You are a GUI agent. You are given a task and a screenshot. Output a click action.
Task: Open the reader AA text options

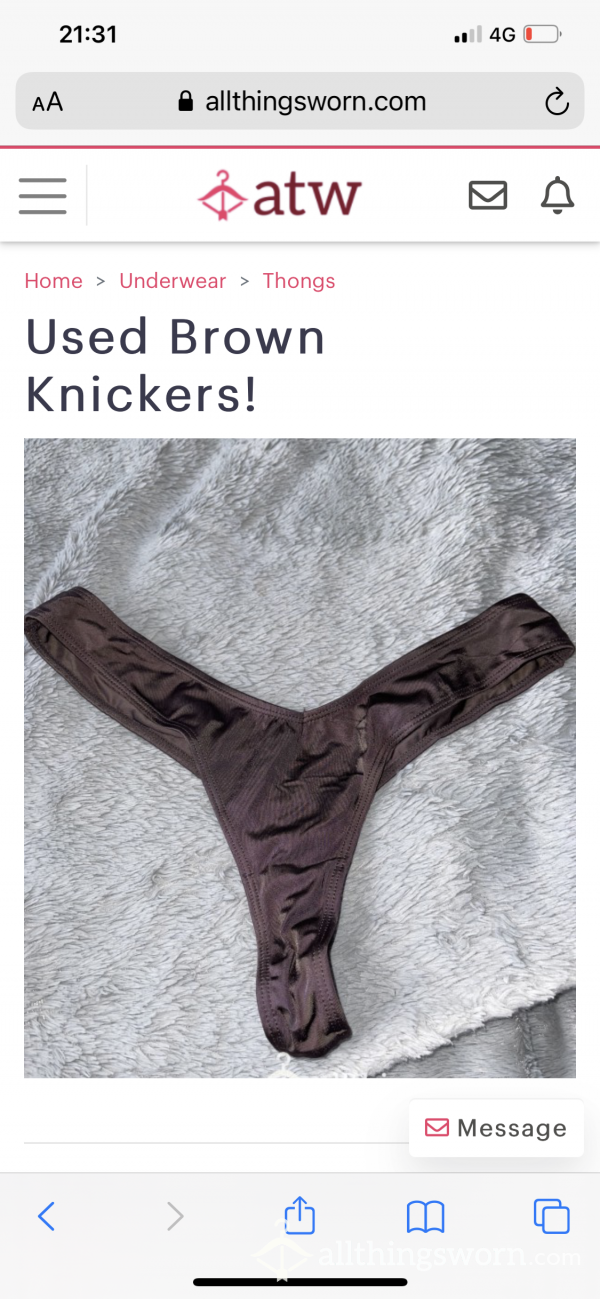pos(47,102)
